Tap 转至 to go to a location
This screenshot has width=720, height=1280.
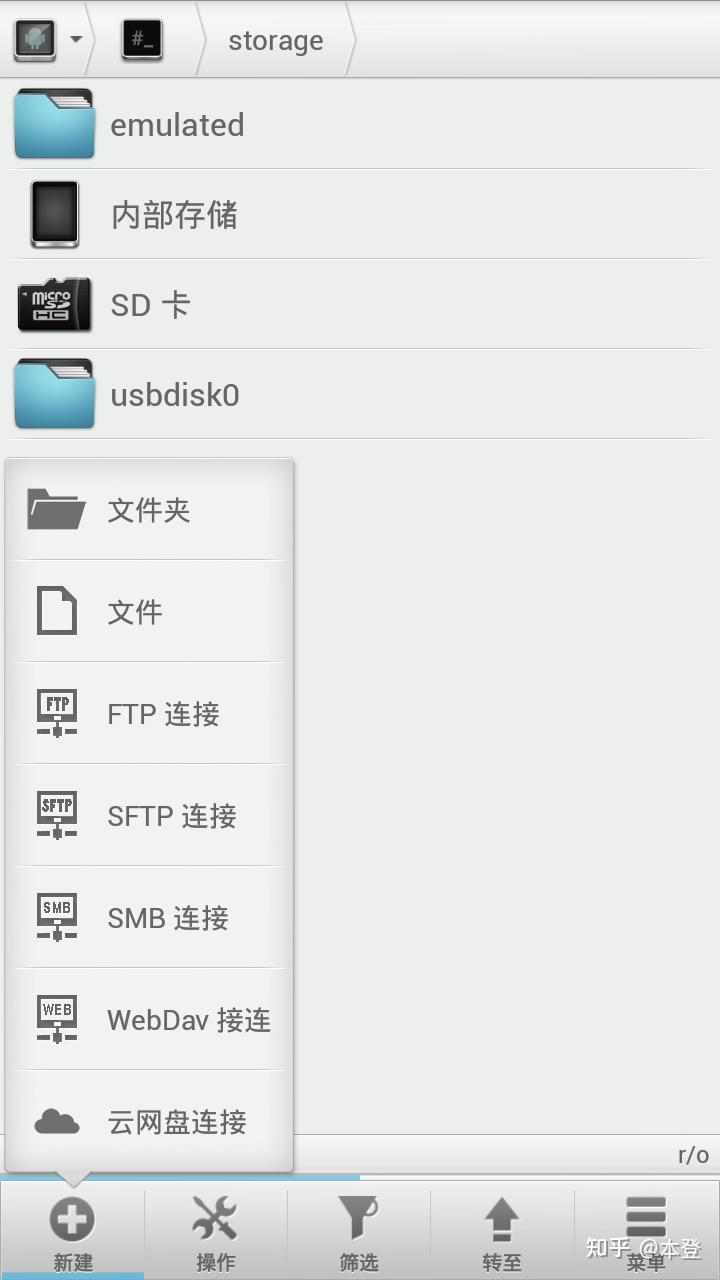[502, 1232]
